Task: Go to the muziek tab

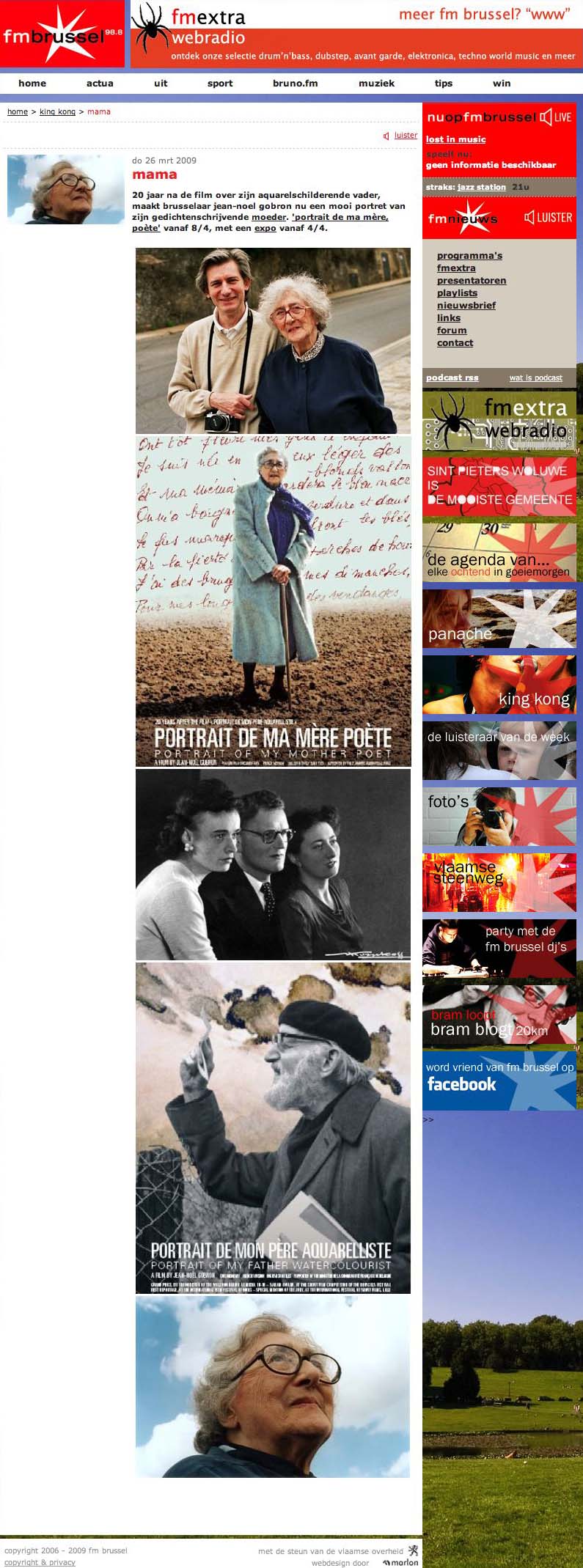Action: pyautogui.click(x=376, y=84)
